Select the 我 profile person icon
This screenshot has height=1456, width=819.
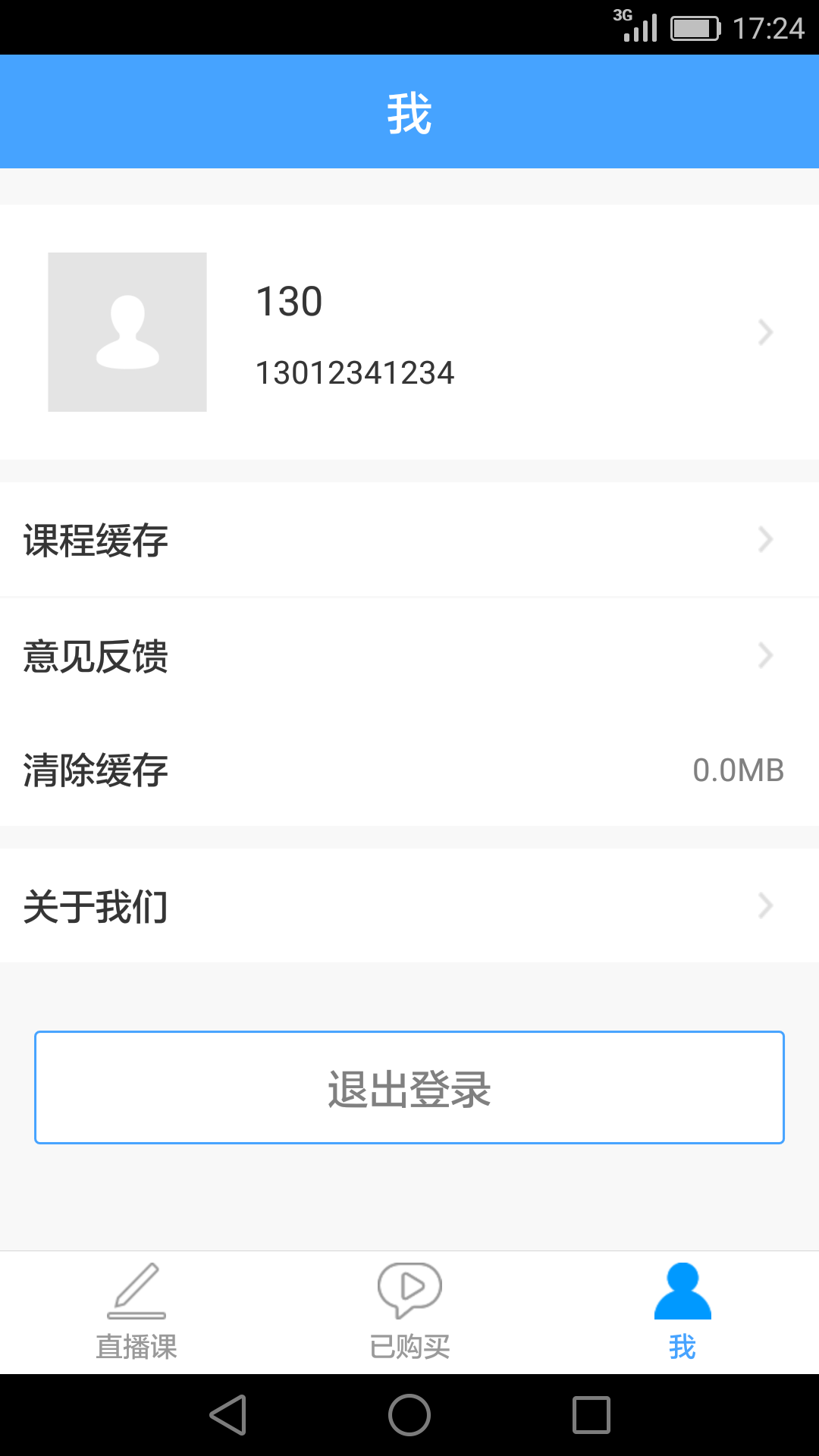pyautogui.click(x=681, y=1289)
